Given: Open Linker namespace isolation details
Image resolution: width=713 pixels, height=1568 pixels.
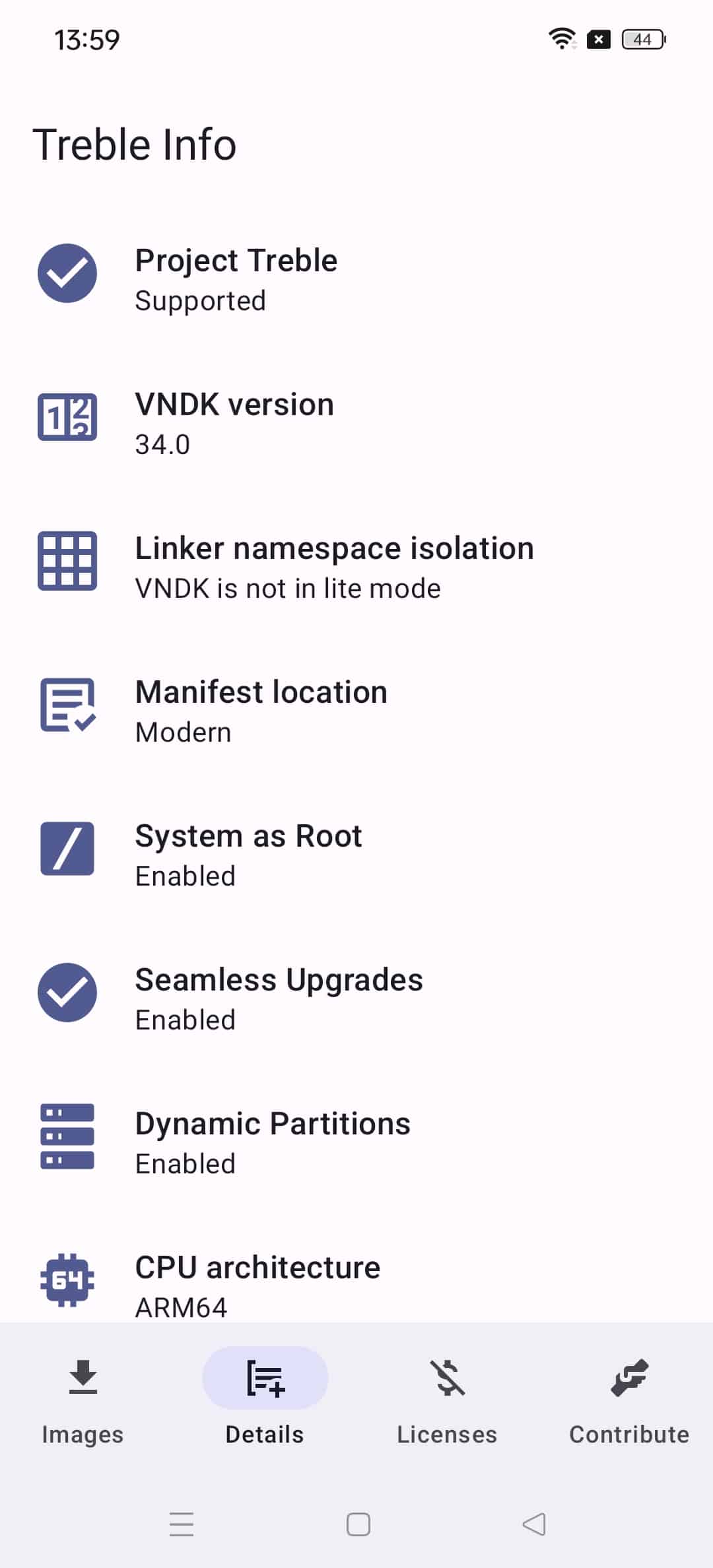Looking at the screenshot, I should (x=356, y=567).
